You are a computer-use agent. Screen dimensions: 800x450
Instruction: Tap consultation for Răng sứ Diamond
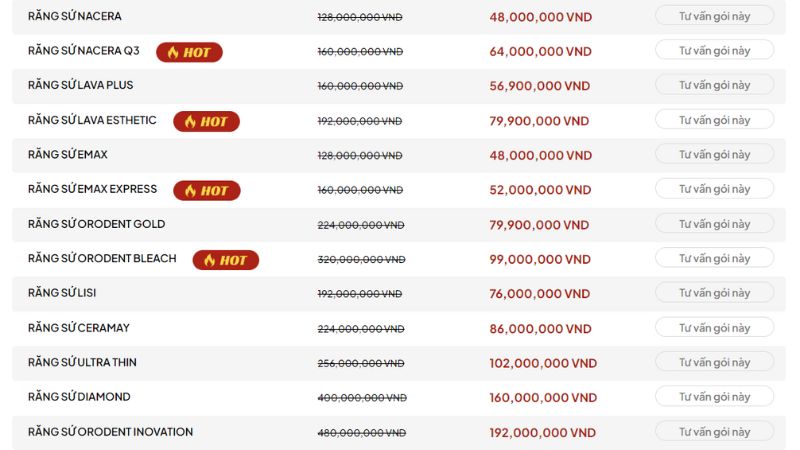[x=714, y=397]
